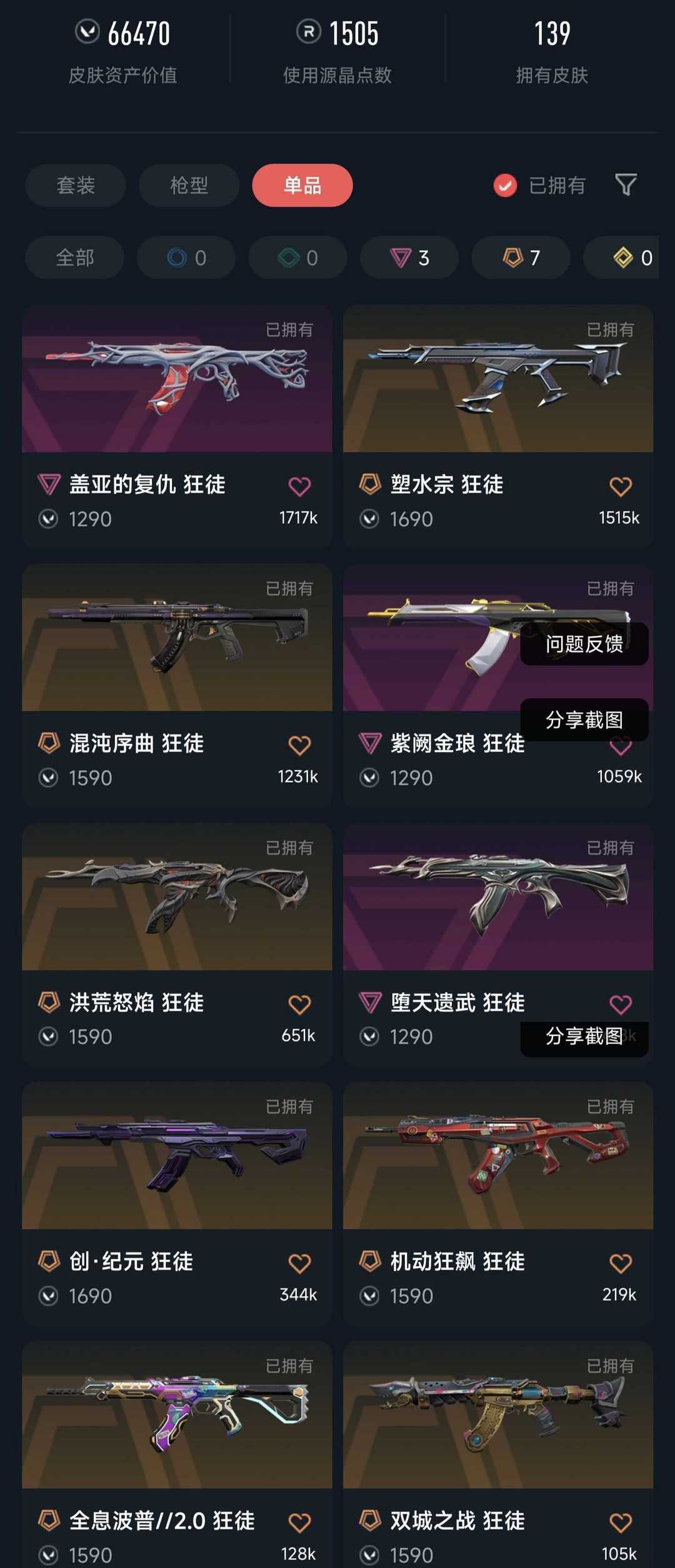
Task: Filter by the blue circle tier chip
Action: (186, 258)
